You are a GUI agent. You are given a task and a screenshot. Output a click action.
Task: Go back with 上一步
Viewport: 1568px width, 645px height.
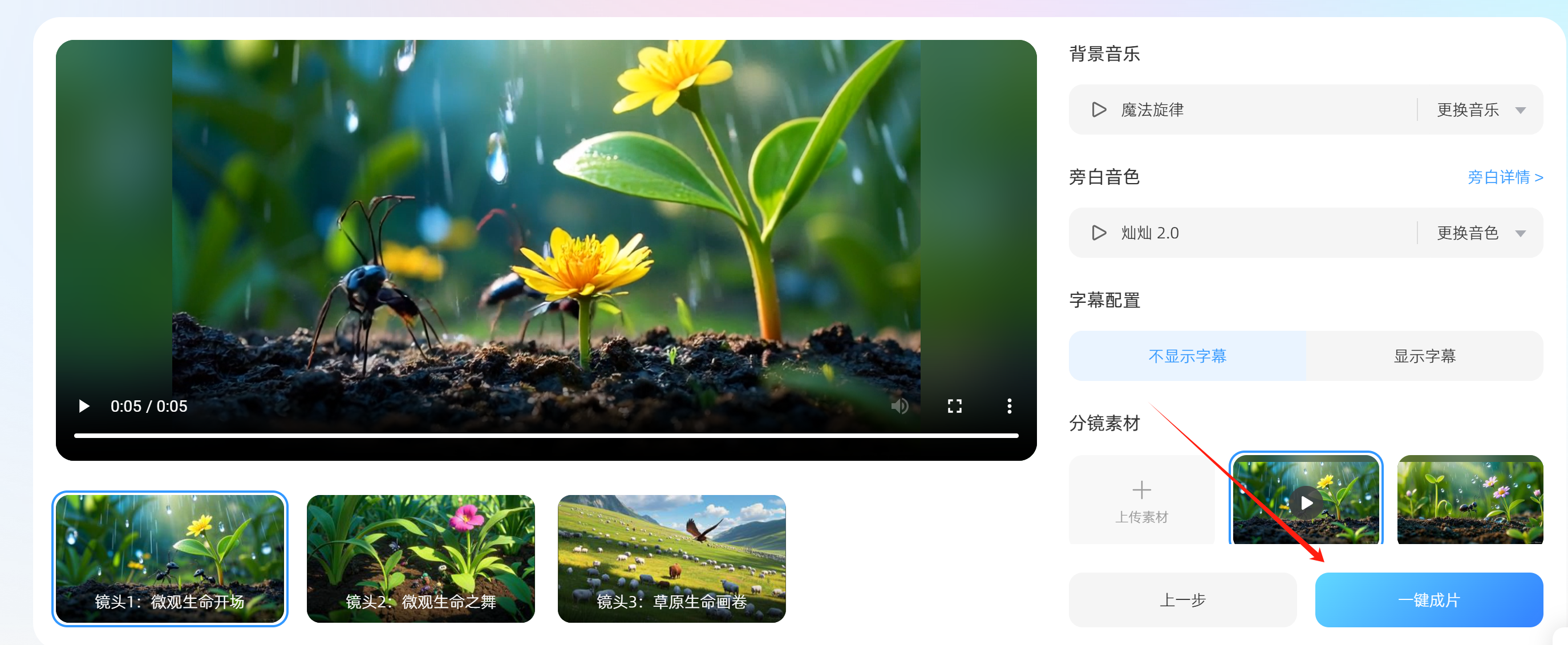1182,600
